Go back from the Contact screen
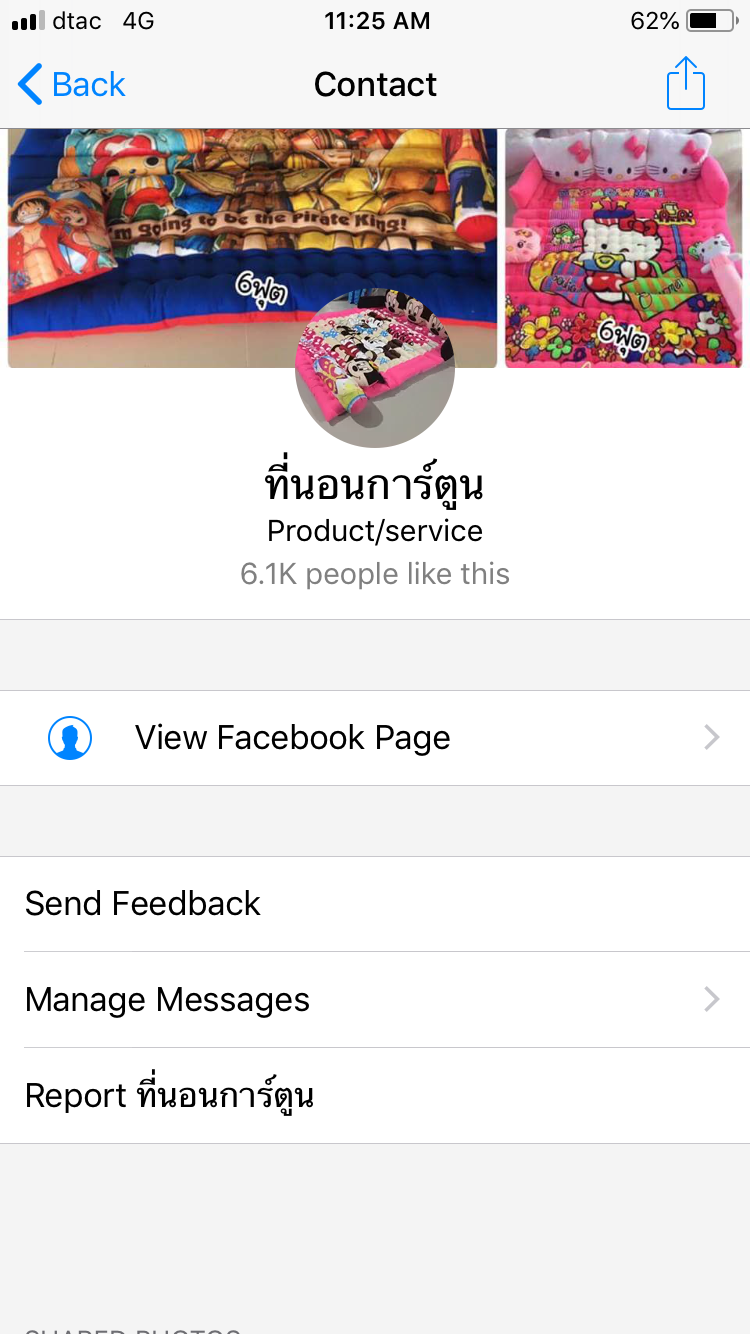Image resolution: width=750 pixels, height=1334 pixels. (x=72, y=85)
